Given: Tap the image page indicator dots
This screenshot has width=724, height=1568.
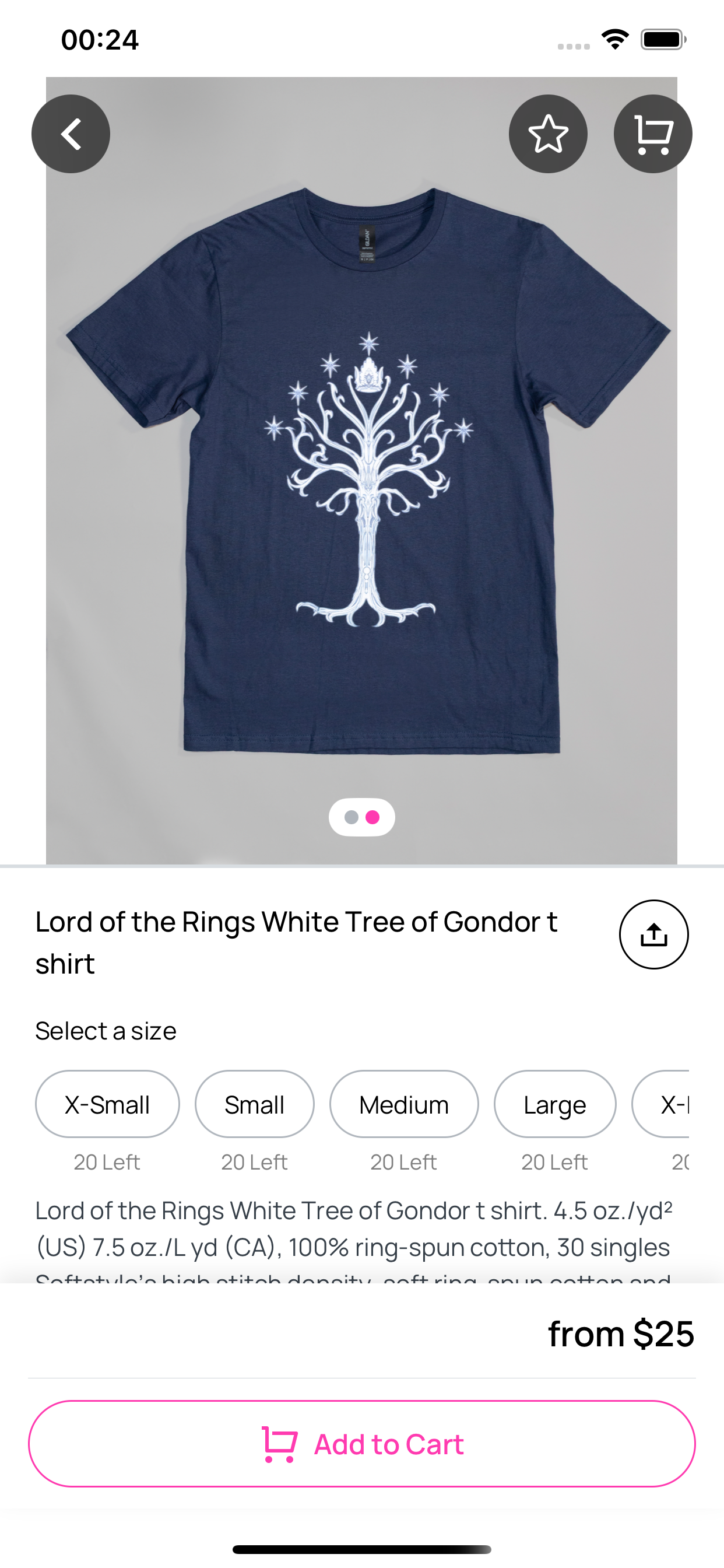Looking at the screenshot, I should coord(362,817).
